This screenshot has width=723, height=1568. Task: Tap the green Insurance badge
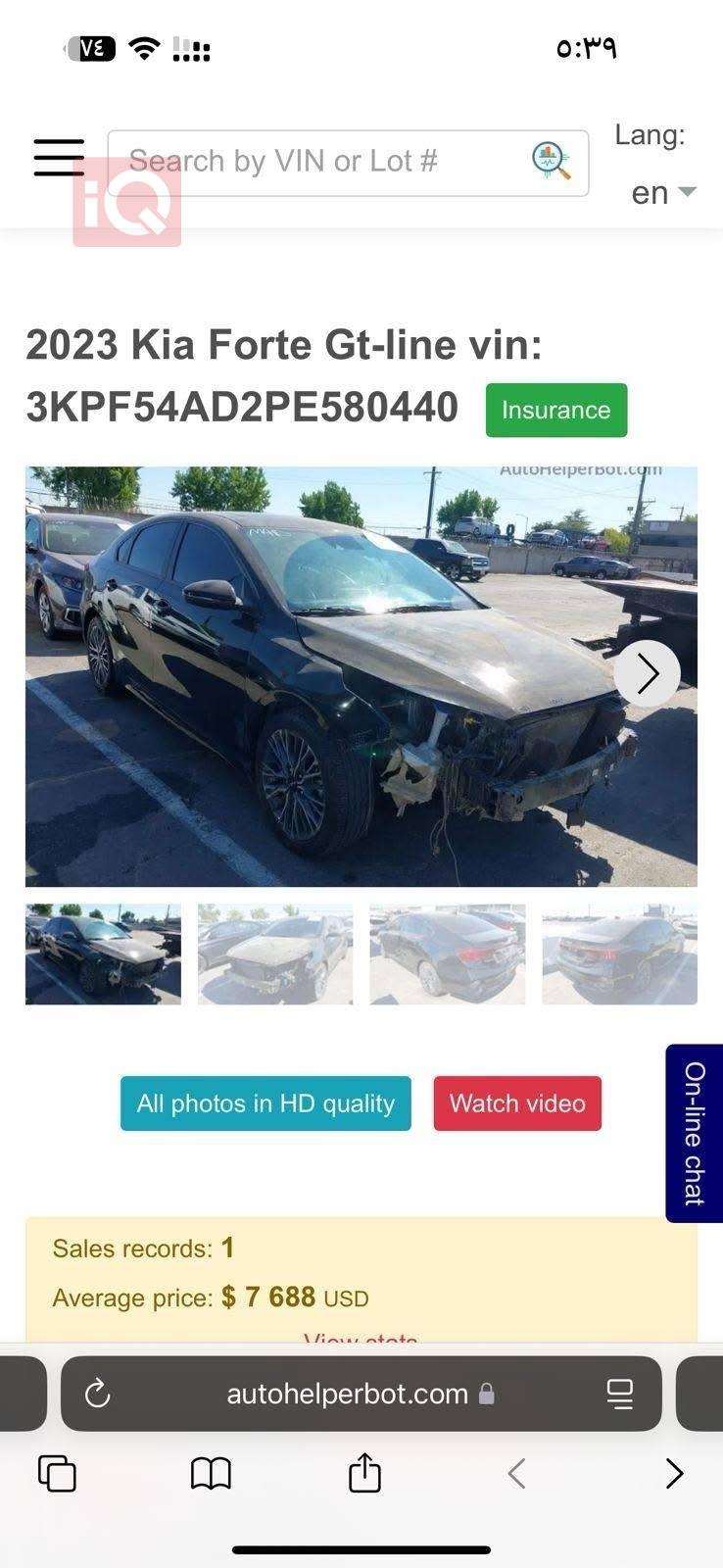tap(555, 410)
